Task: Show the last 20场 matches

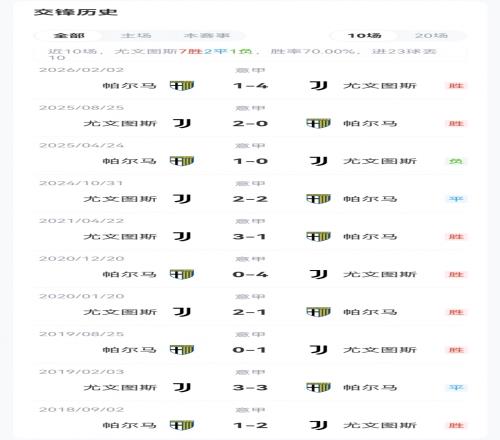Action: click(x=431, y=35)
